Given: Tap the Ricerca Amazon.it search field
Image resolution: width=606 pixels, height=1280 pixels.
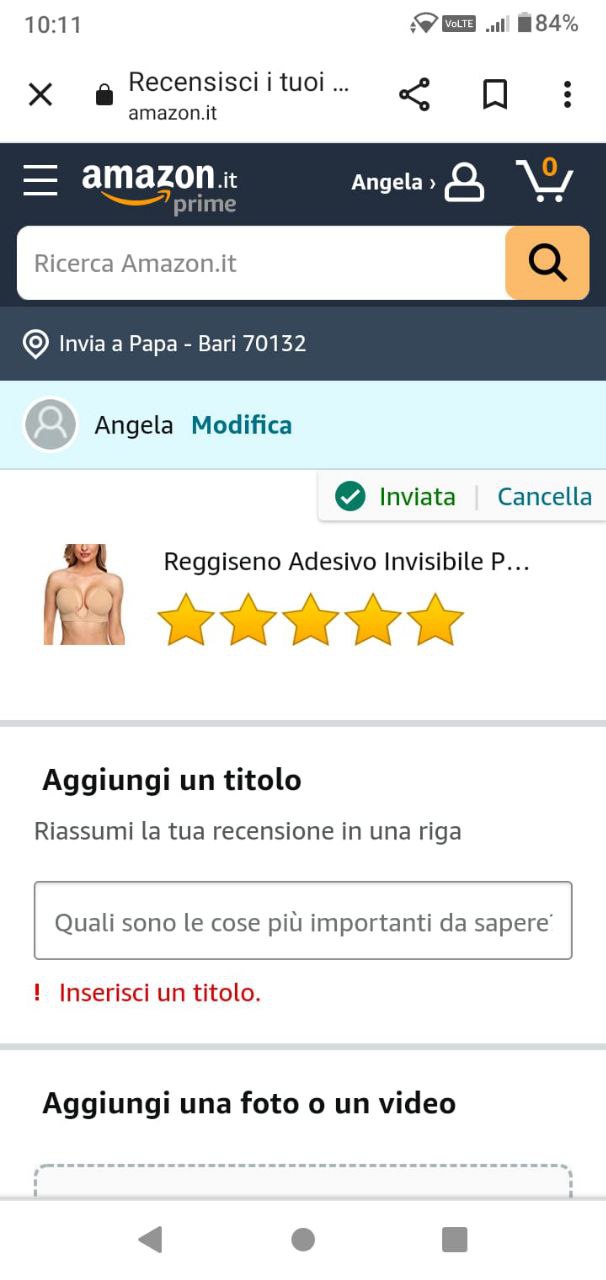Looking at the screenshot, I should tap(260, 263).
